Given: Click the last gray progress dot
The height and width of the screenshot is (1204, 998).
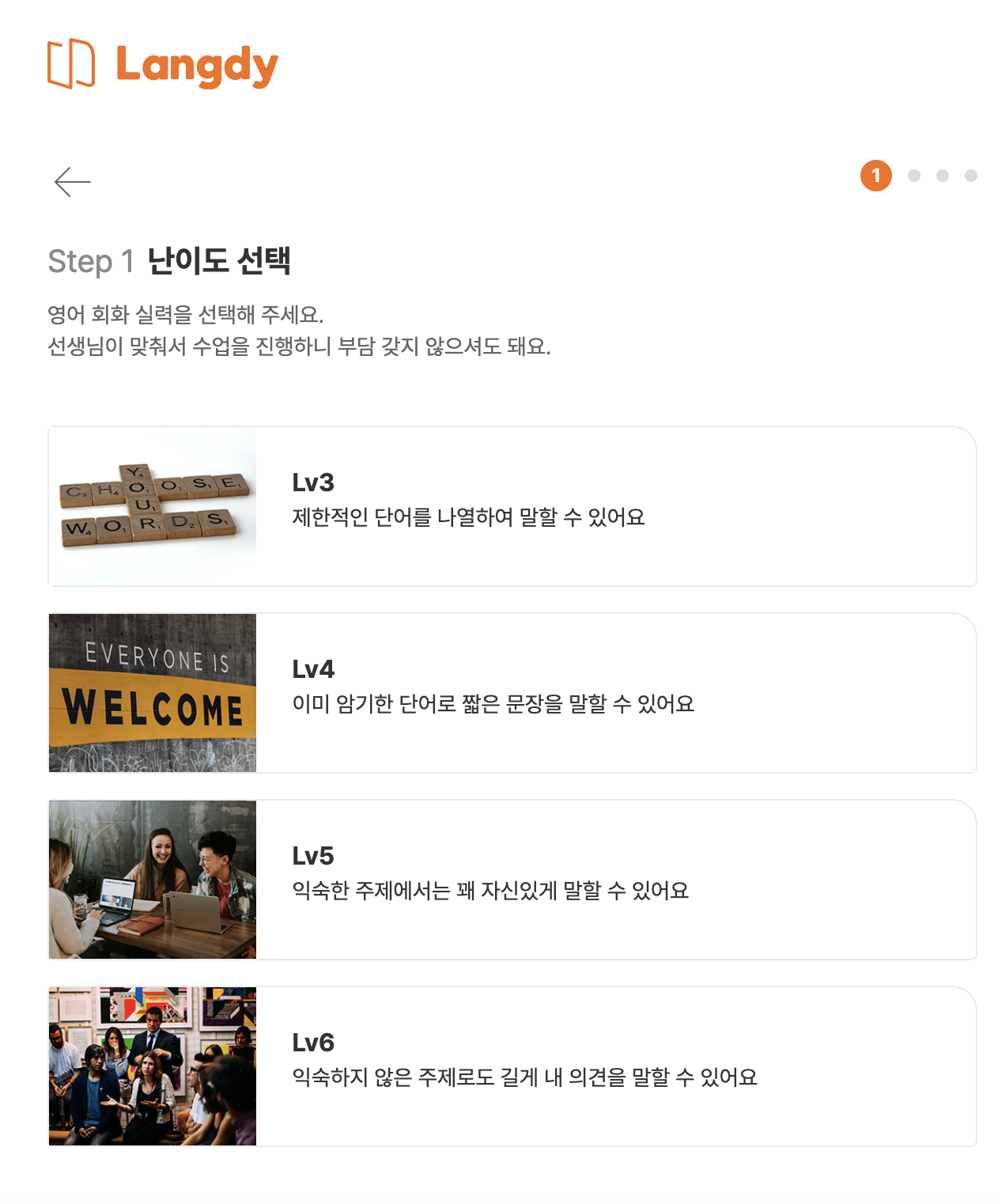Looking at the screenshot, I should coord(970,176).
